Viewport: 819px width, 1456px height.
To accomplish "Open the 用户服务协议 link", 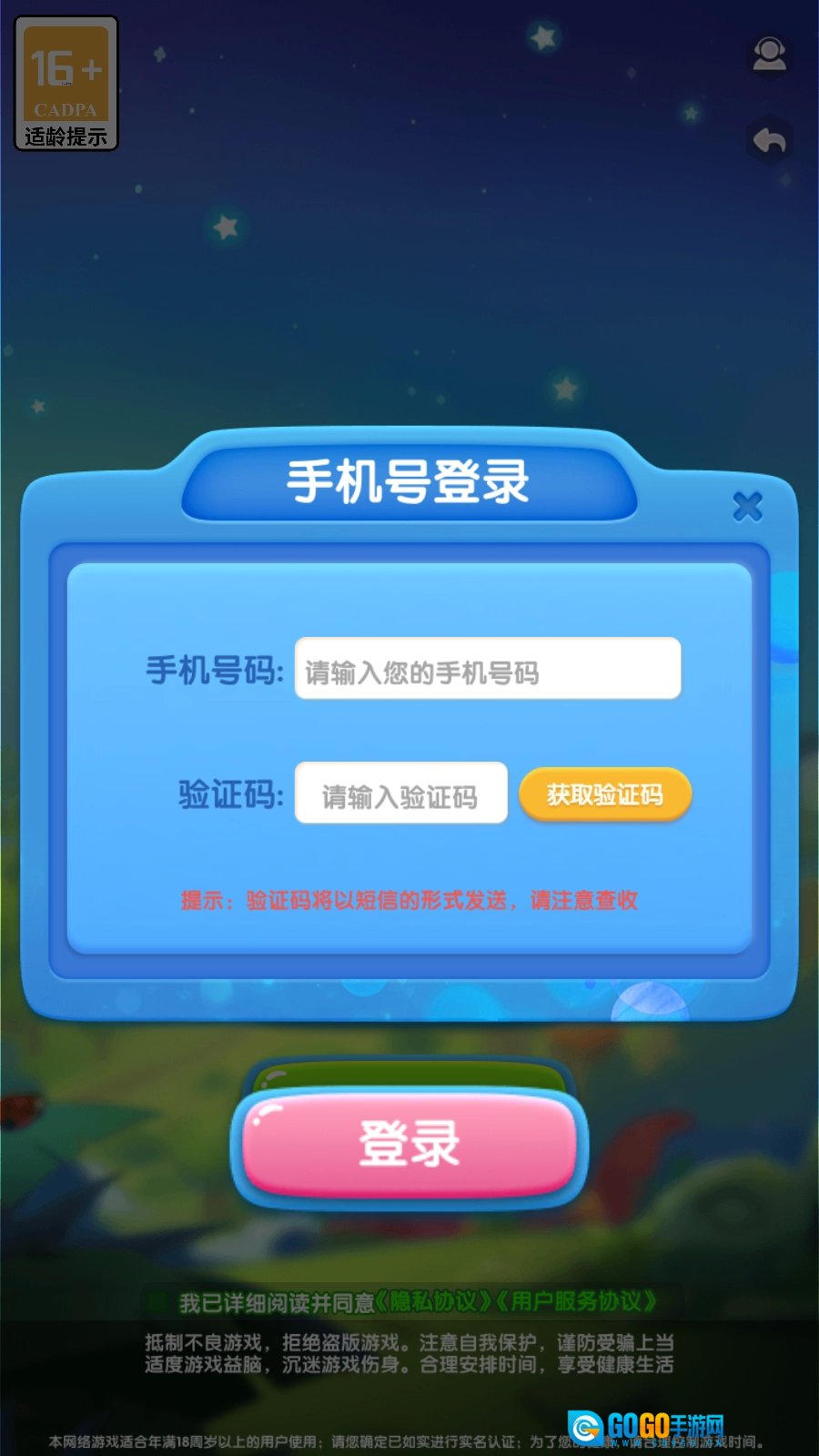I will [x=575, y=1302].
